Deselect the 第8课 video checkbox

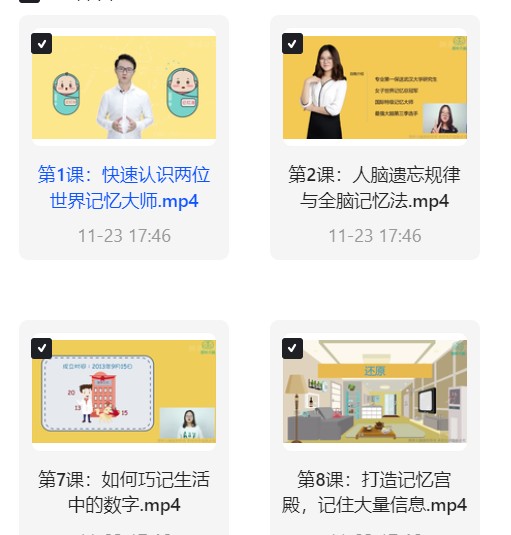point(292,348)
